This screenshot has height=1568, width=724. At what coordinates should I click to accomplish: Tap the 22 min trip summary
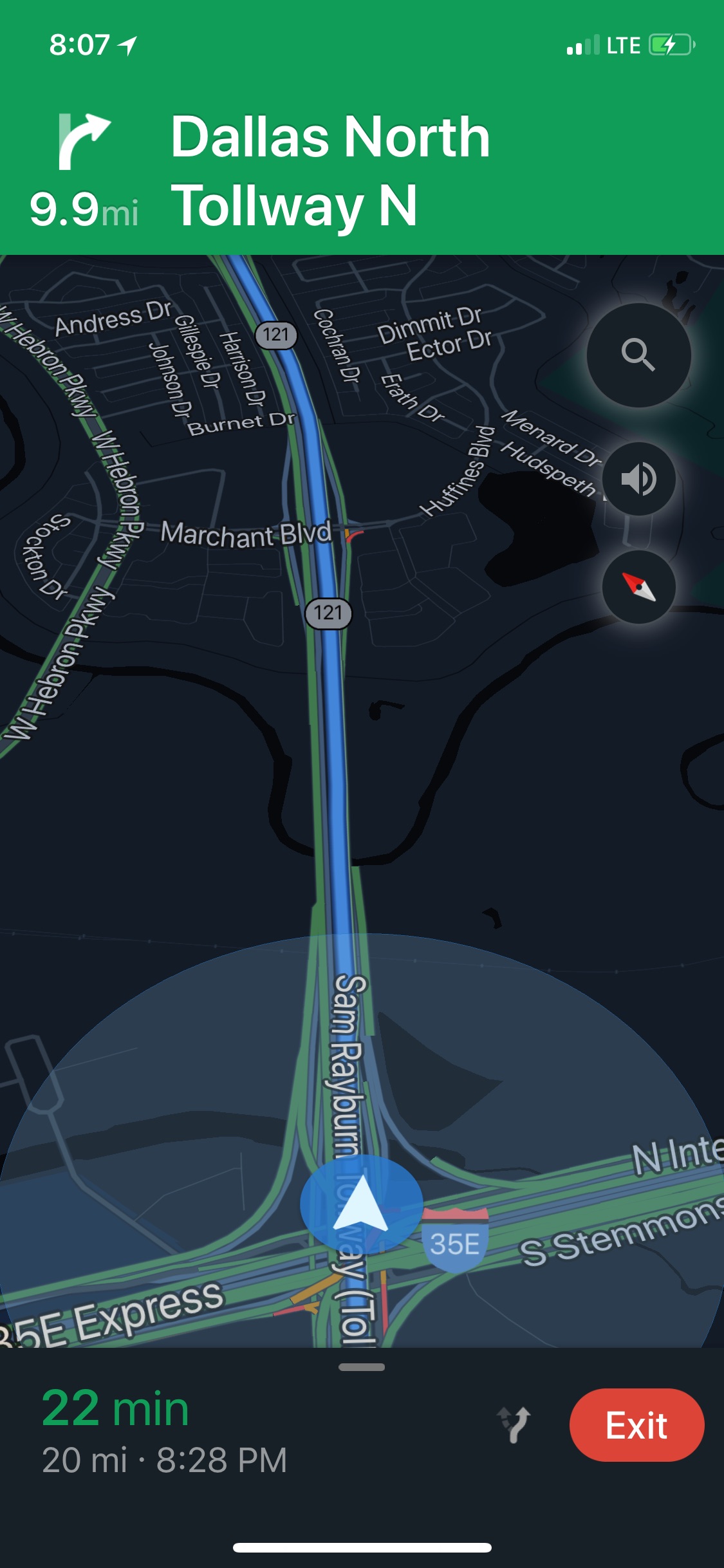point(116,1408)
